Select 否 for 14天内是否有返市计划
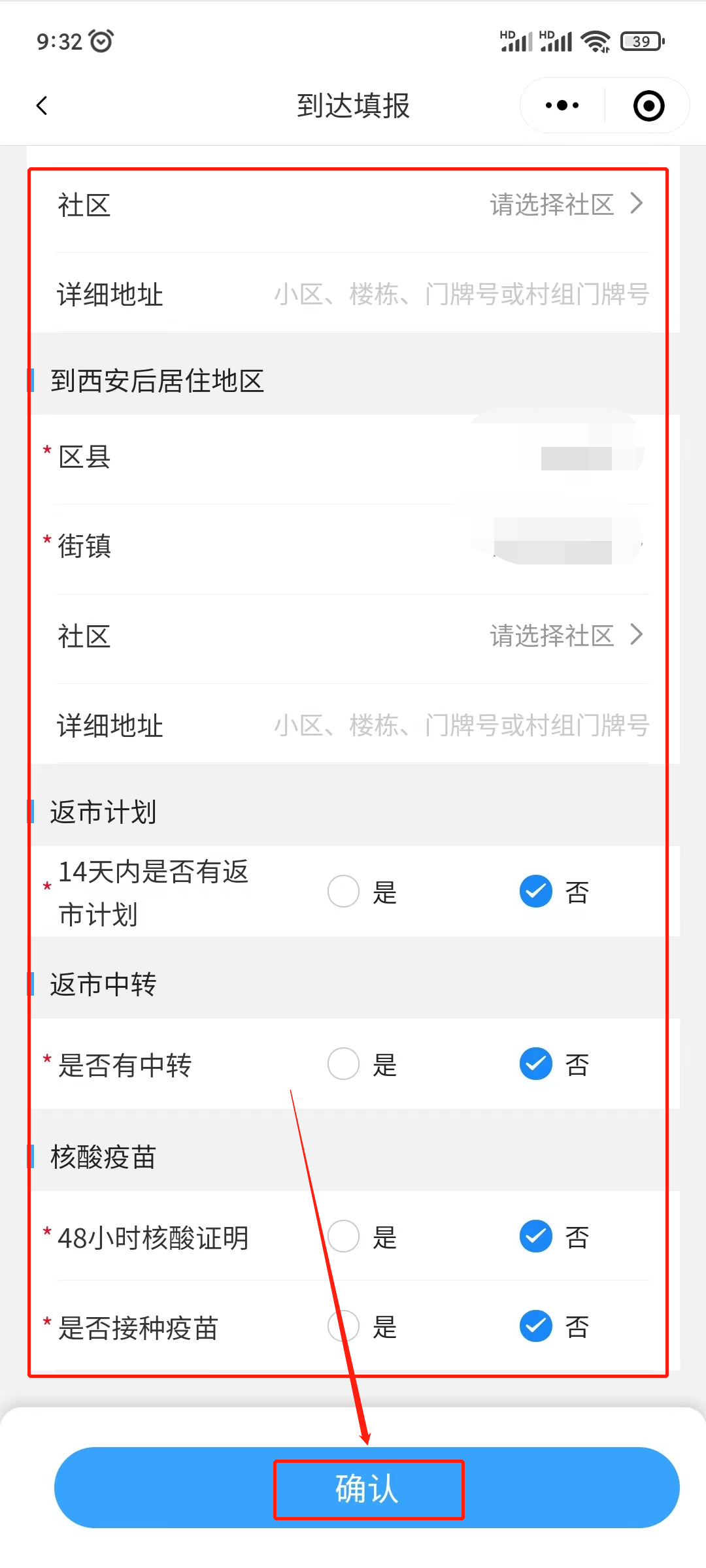Viewport: 706px width, 1568px height. tap(536, 891)
